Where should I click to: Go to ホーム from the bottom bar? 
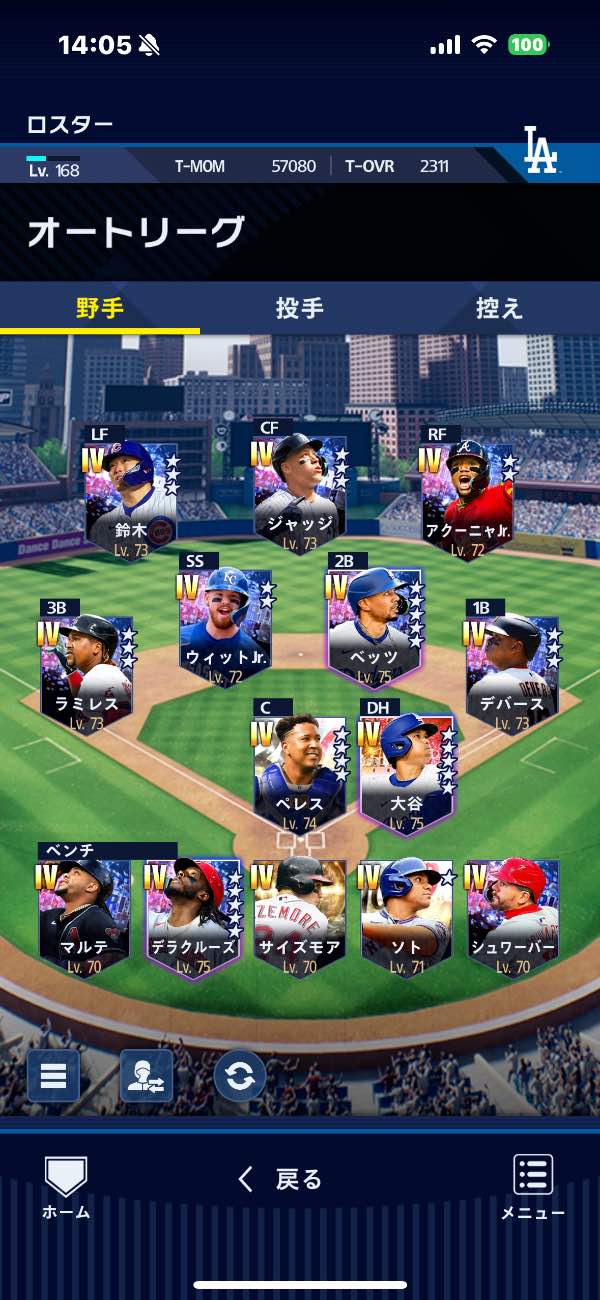pos(66,1188)
